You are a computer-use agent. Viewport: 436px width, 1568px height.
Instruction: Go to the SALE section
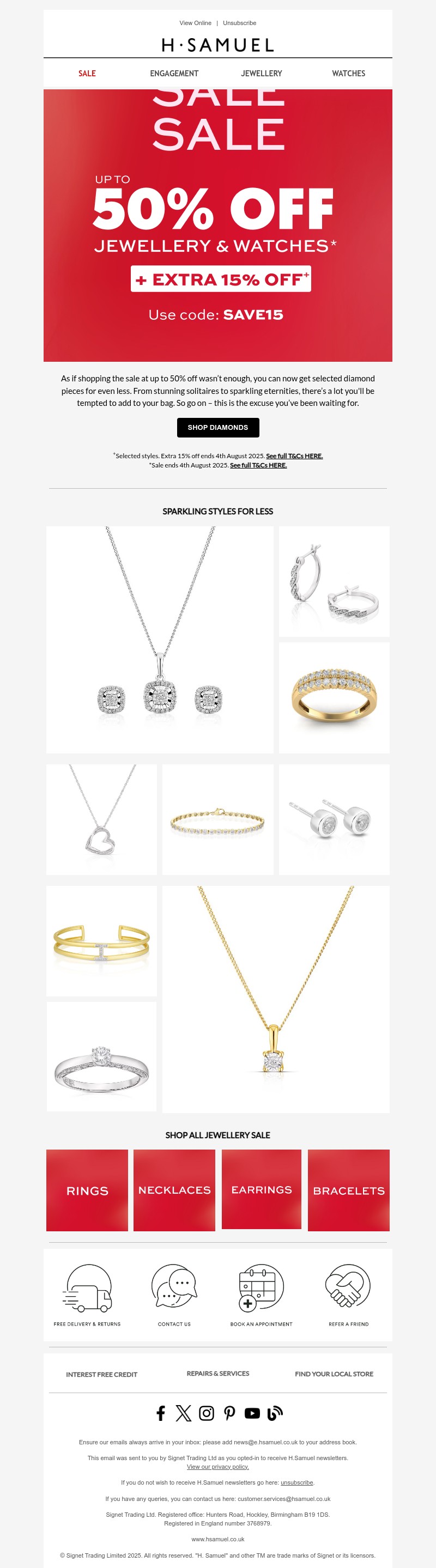pyautogui.click(x=87, y=74)
